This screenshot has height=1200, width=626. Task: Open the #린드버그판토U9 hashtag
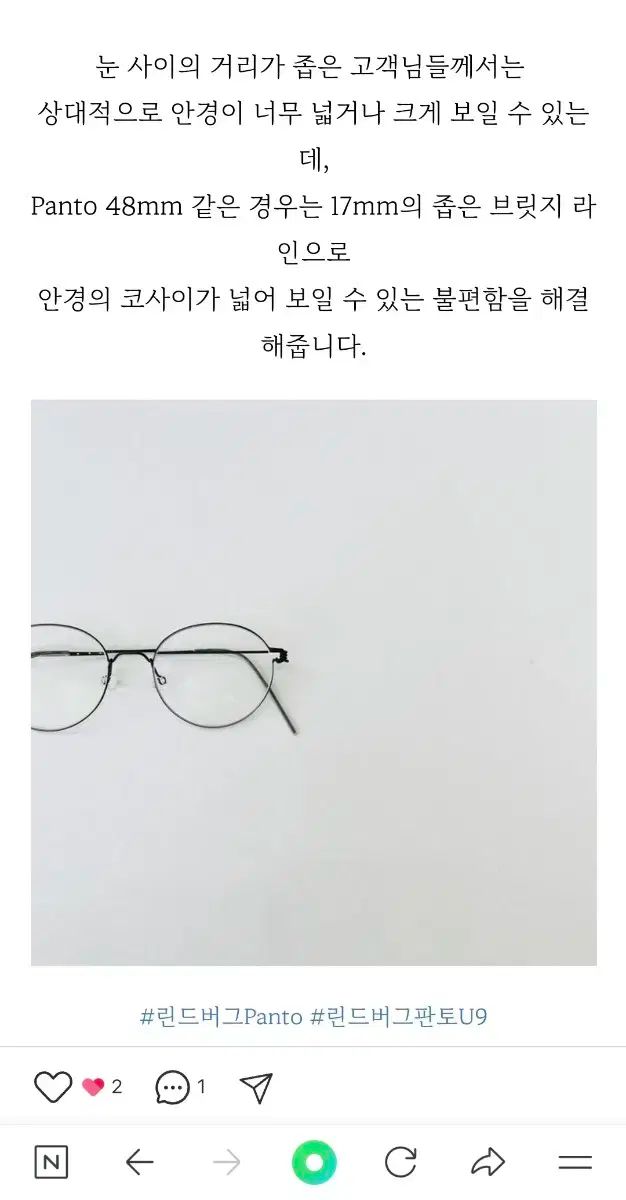(399, 1017)
